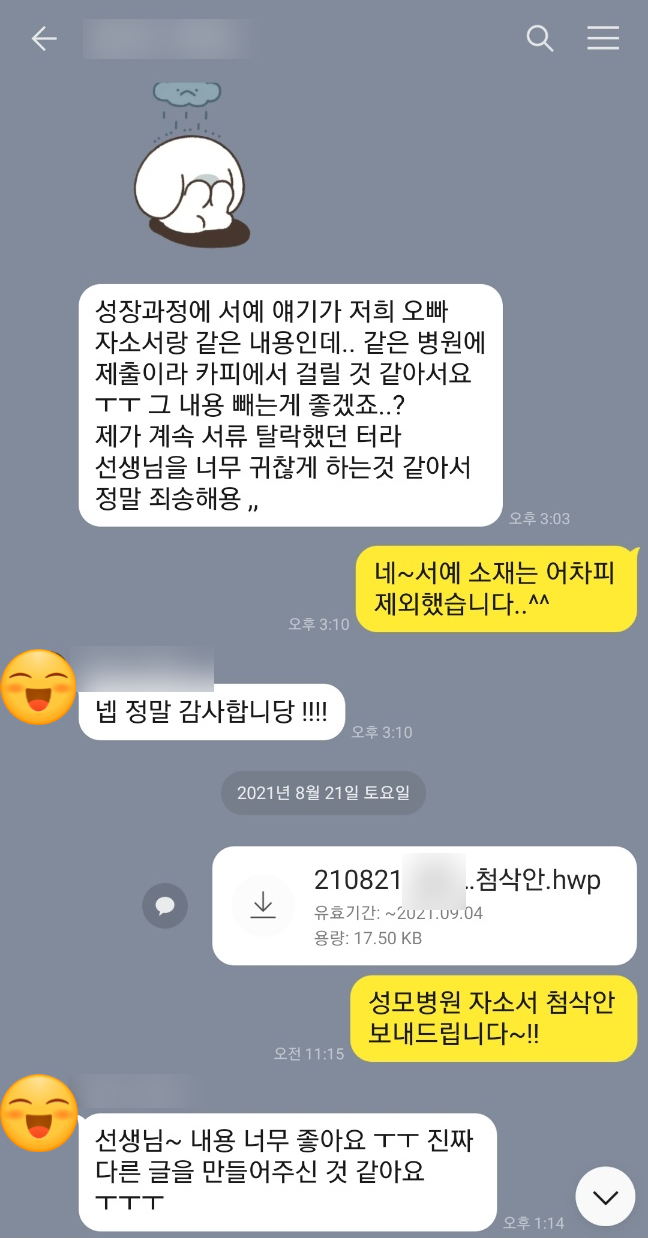Tap the comment bubble beside the file
This screenshot has height=1238, width=648.
[x=165, y=905]
